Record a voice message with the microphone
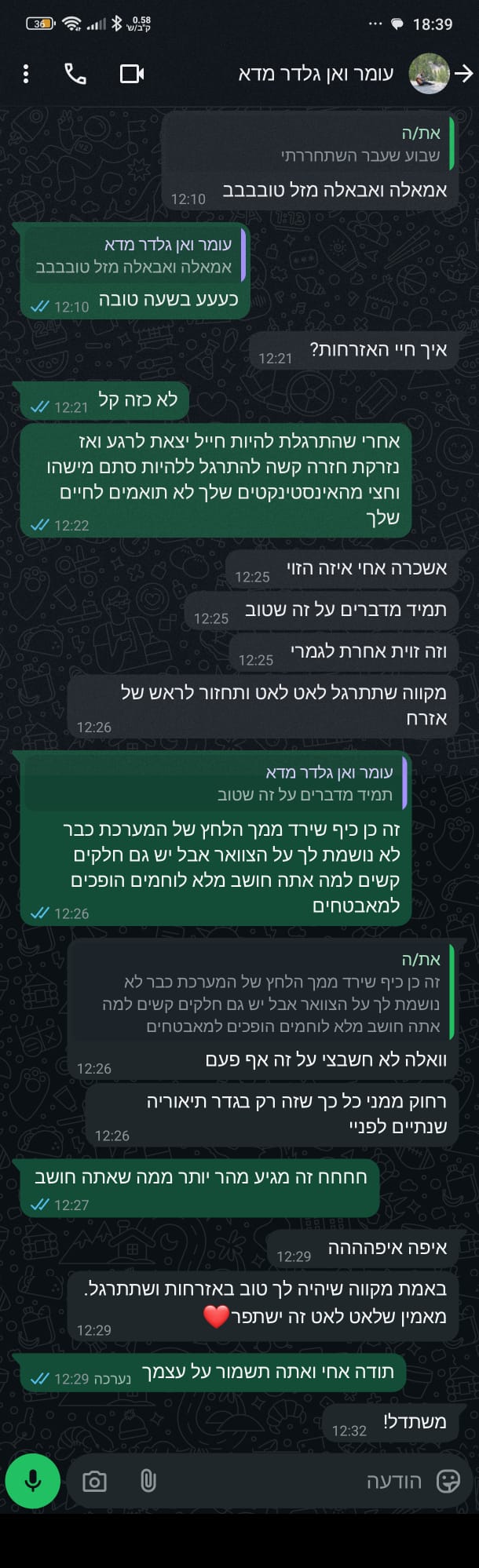Screen dimensions: 479x1568 32,1481
